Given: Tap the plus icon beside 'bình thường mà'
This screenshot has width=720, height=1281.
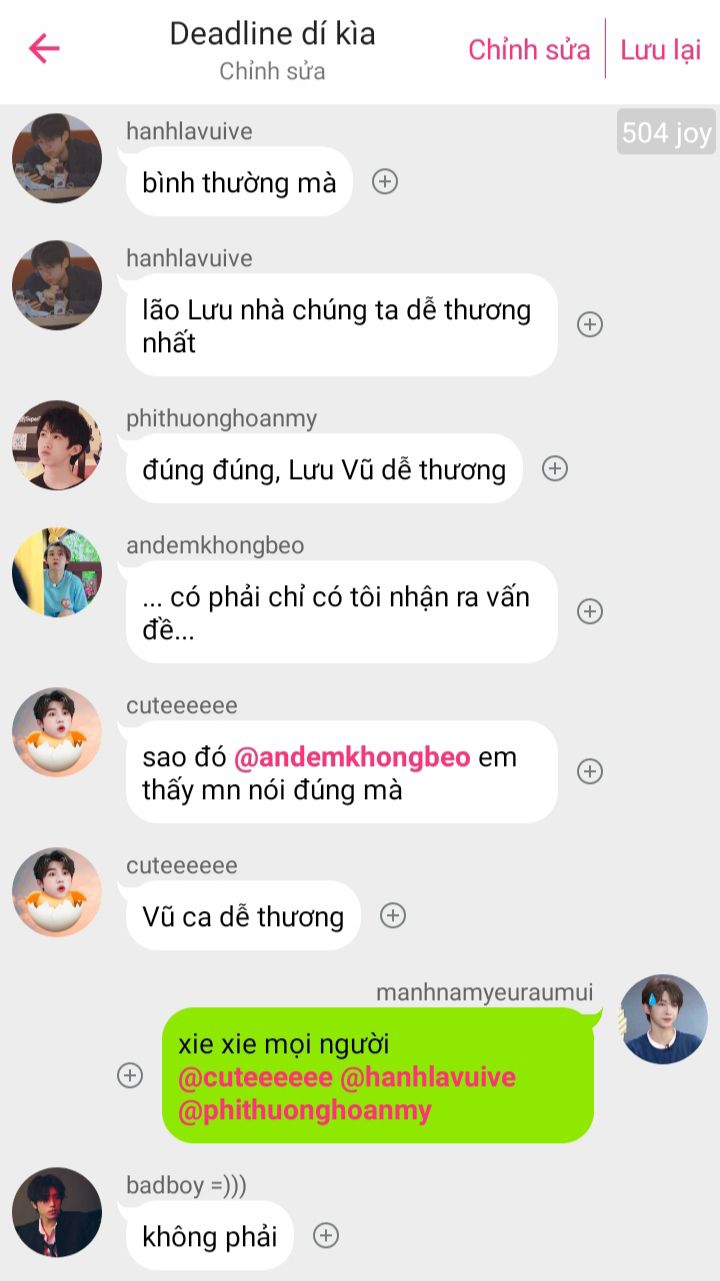Looking at the screenshot, I should 385,181.
